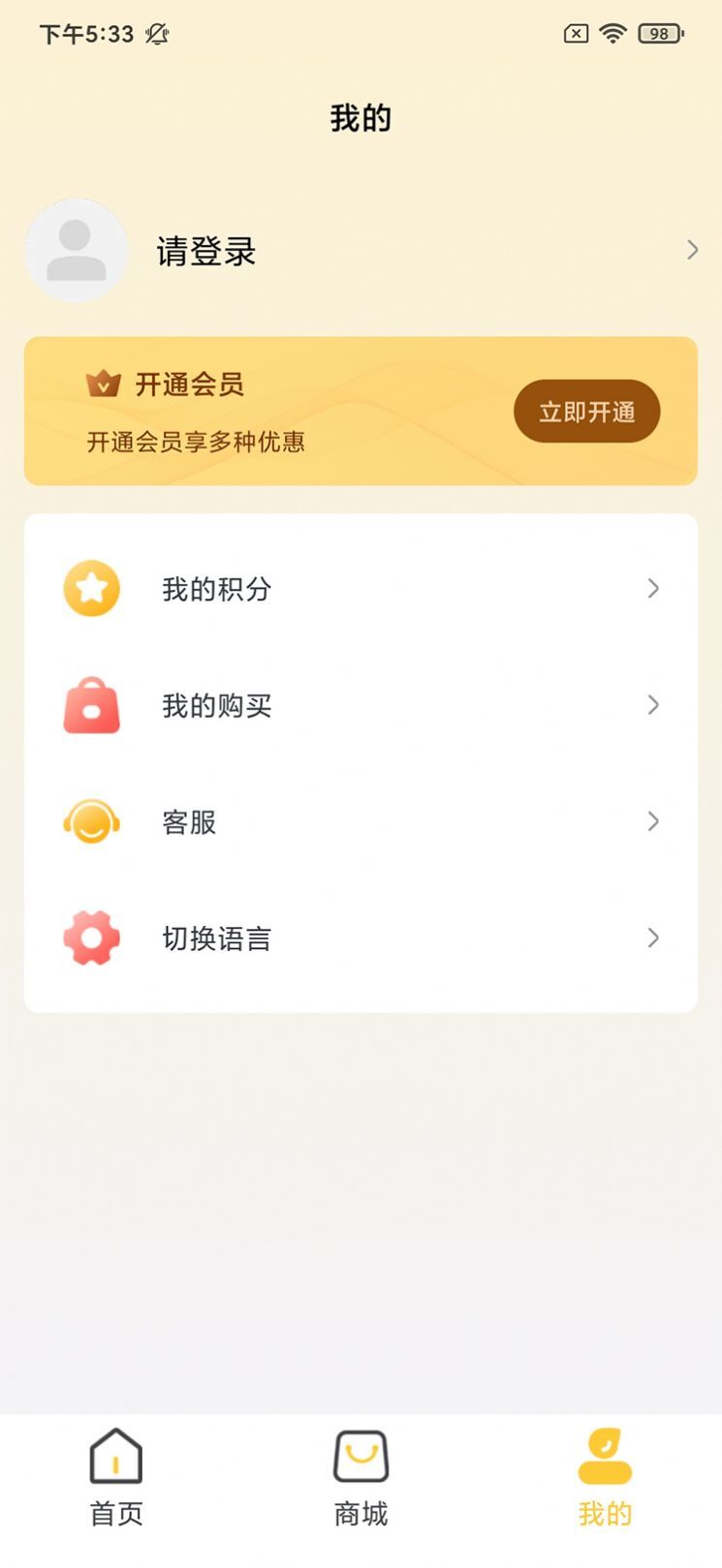
Task: Click the 我的 profile icon in the tab bar
Action: click(605, 1455)
